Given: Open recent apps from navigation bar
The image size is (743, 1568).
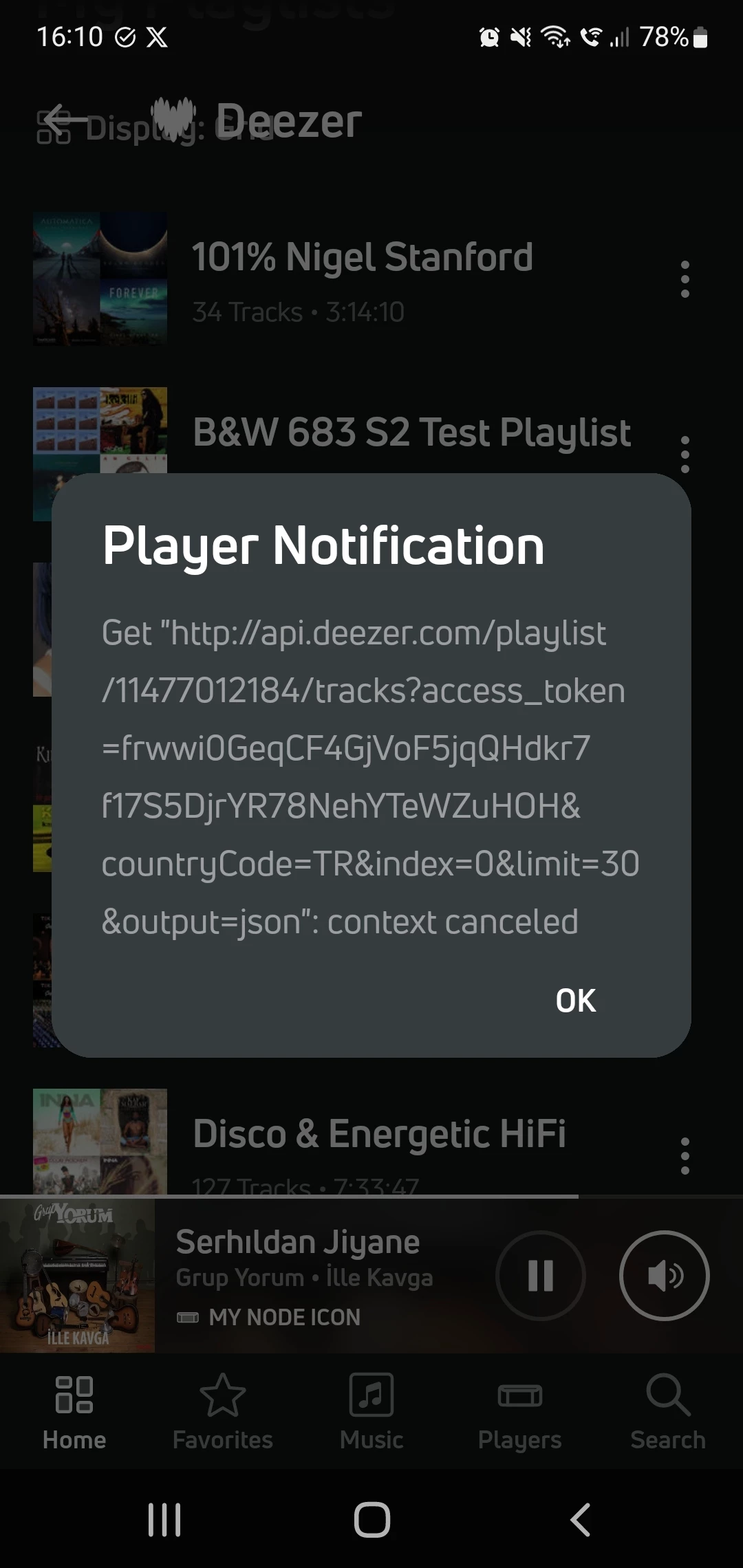Looking at the screenshot, I should coord(164,1520).
